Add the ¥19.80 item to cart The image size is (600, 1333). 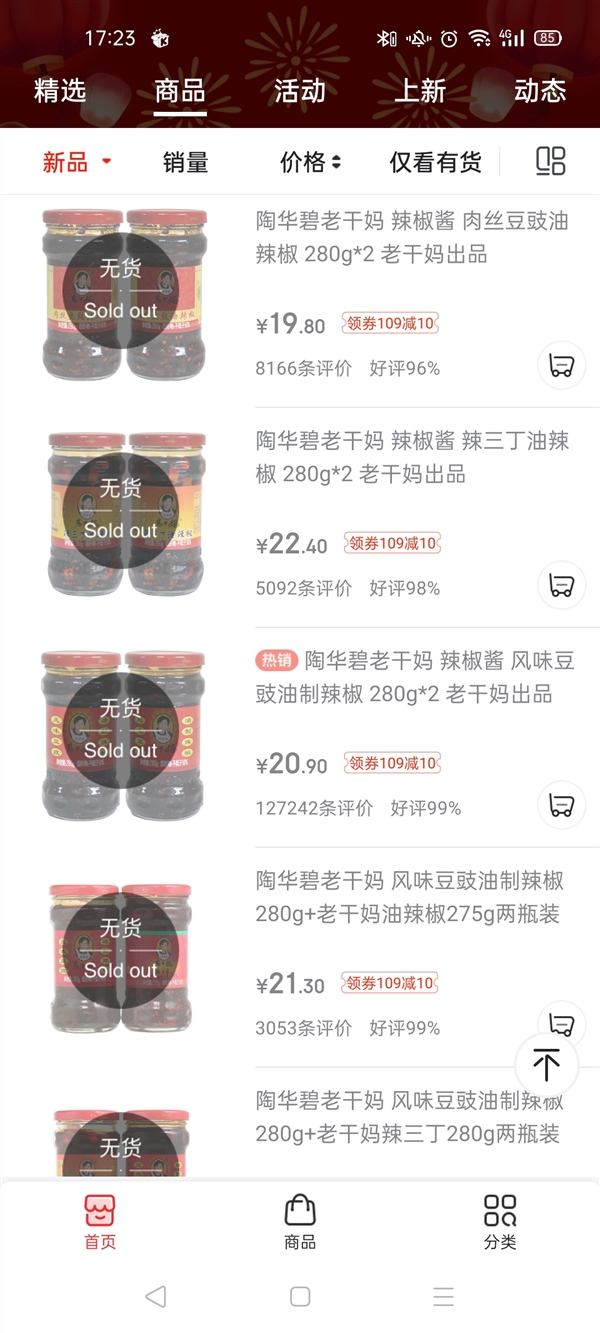[x=562, y=366]
